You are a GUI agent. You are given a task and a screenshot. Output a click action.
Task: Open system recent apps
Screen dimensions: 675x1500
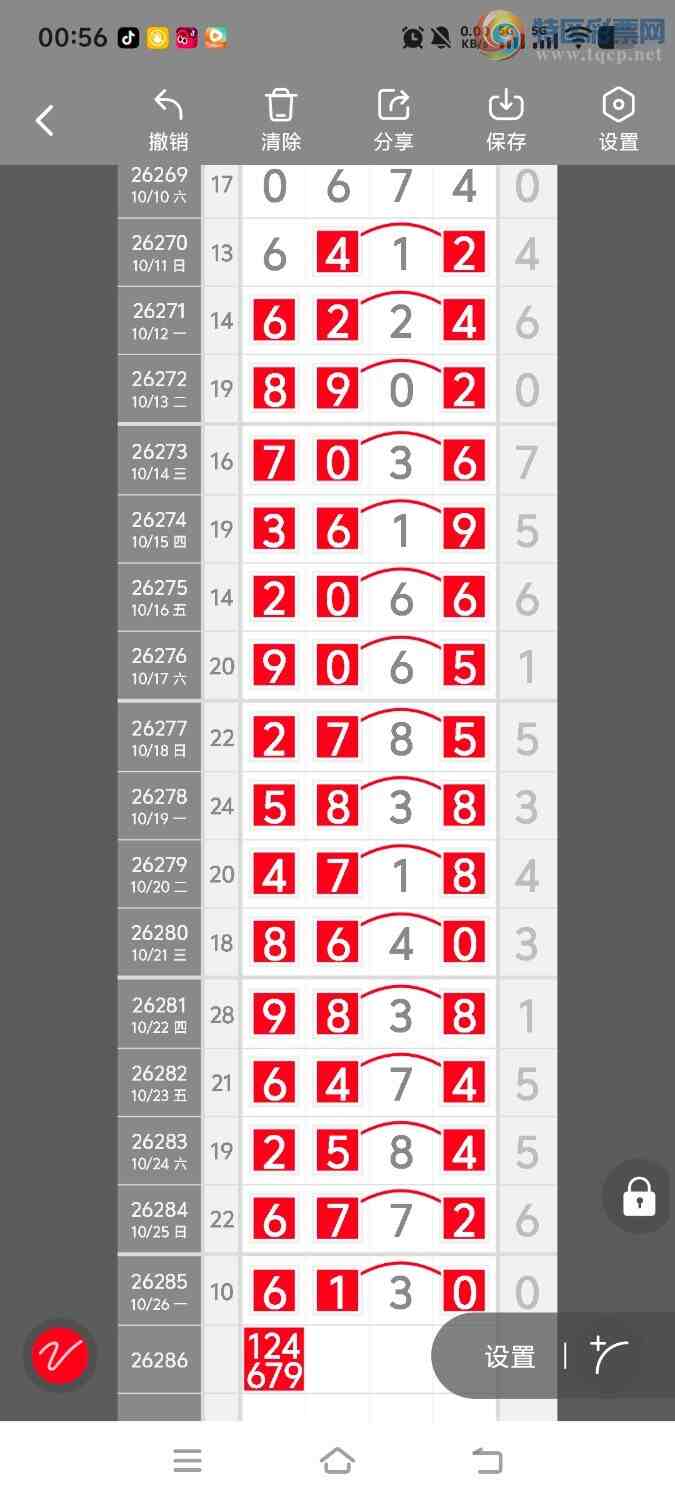pos(187,1461)
